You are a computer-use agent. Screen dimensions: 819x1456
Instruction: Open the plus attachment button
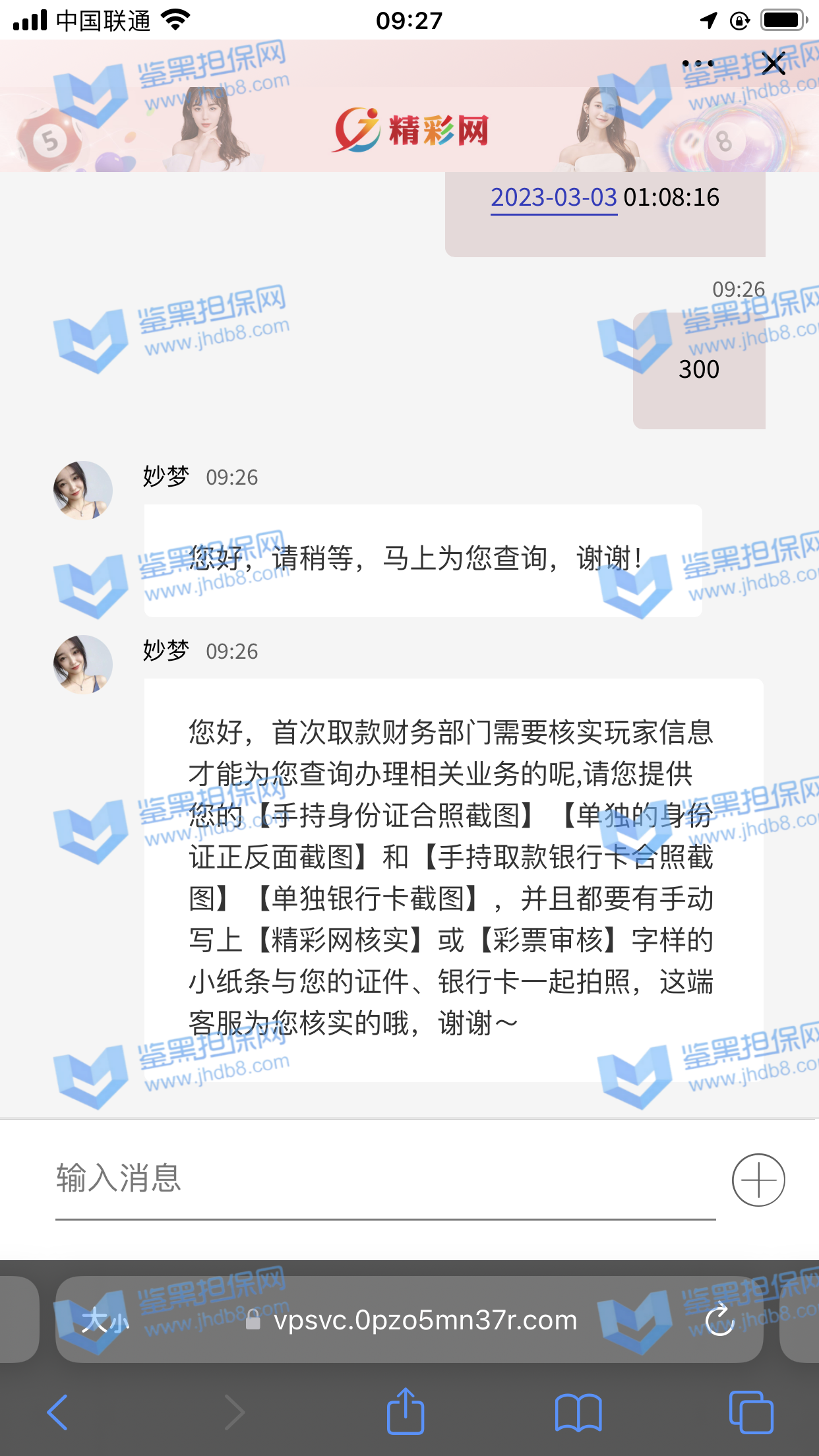(x=758, y=1180)
